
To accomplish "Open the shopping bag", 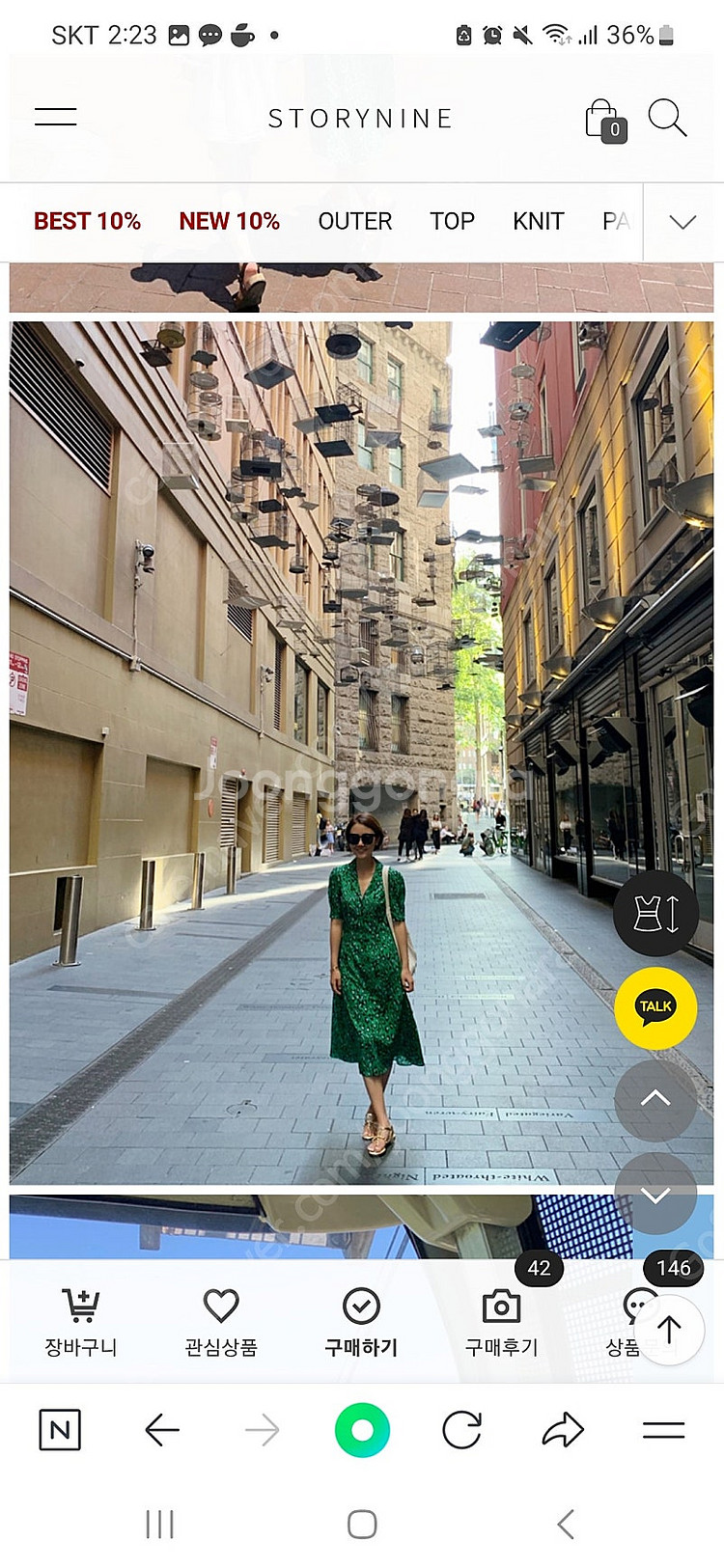I will (x=604, y=121).
